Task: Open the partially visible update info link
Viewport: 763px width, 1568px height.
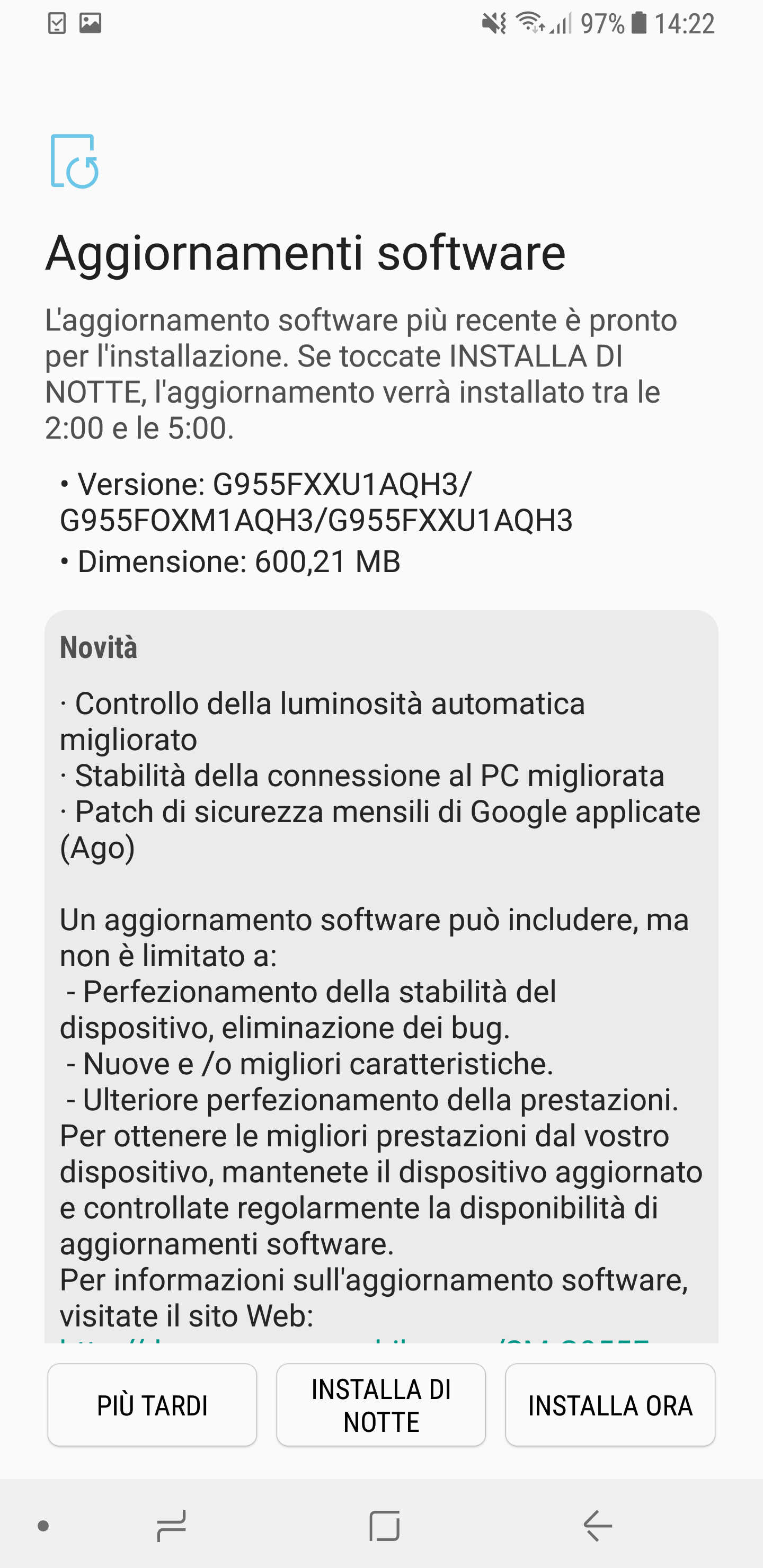Action: pyautogui.click(x=354, y=1339)
